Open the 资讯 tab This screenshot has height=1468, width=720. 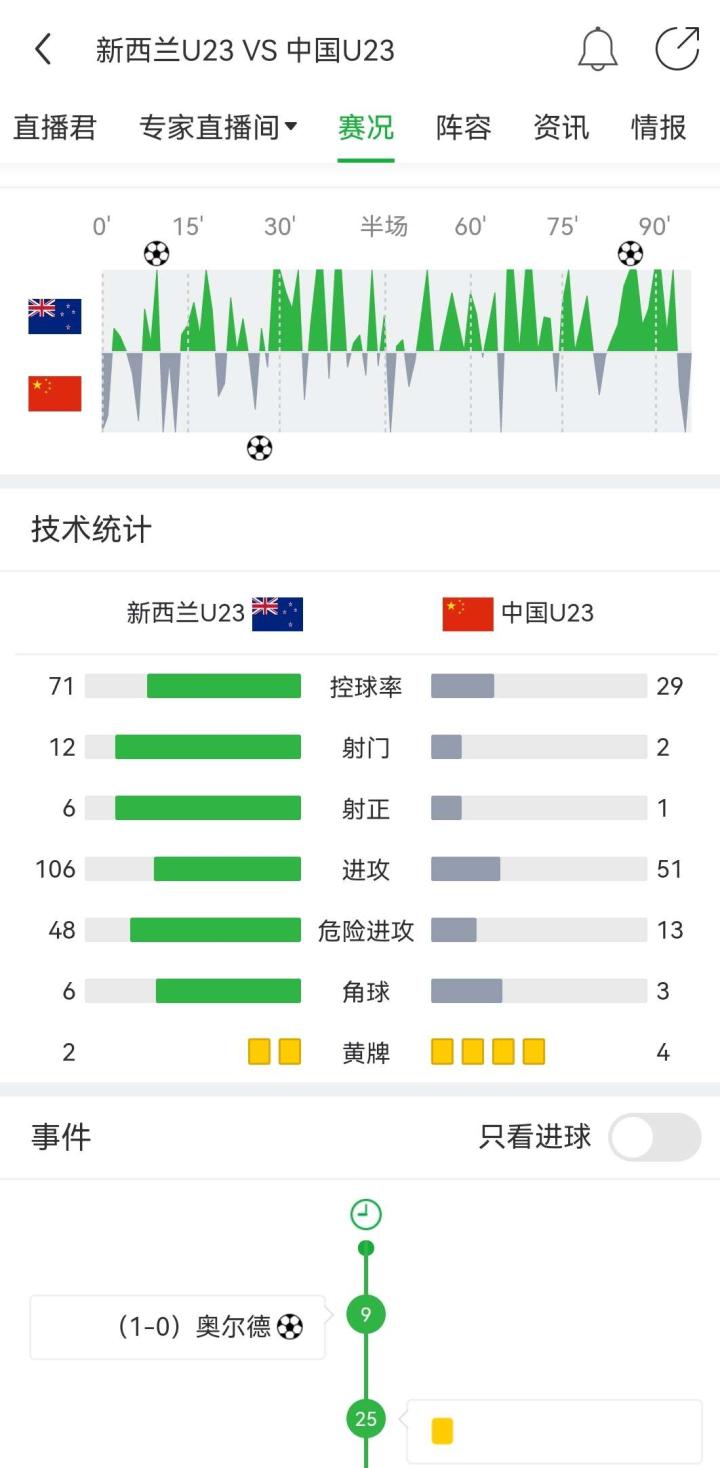click(x=561, y=128)
